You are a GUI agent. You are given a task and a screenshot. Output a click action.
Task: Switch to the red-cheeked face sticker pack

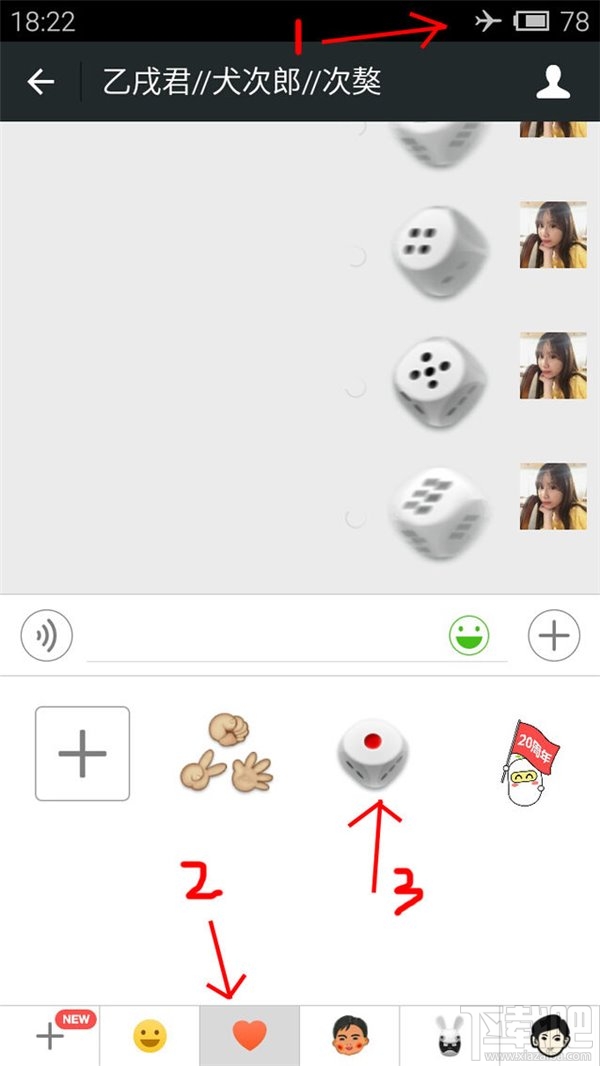[350, 1036]
